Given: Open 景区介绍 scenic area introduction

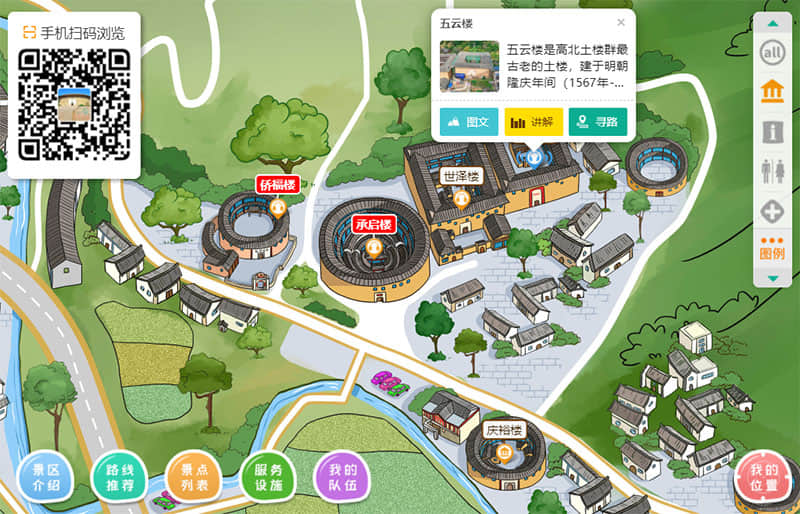Looking at the screenshot, I should (45, 477).
